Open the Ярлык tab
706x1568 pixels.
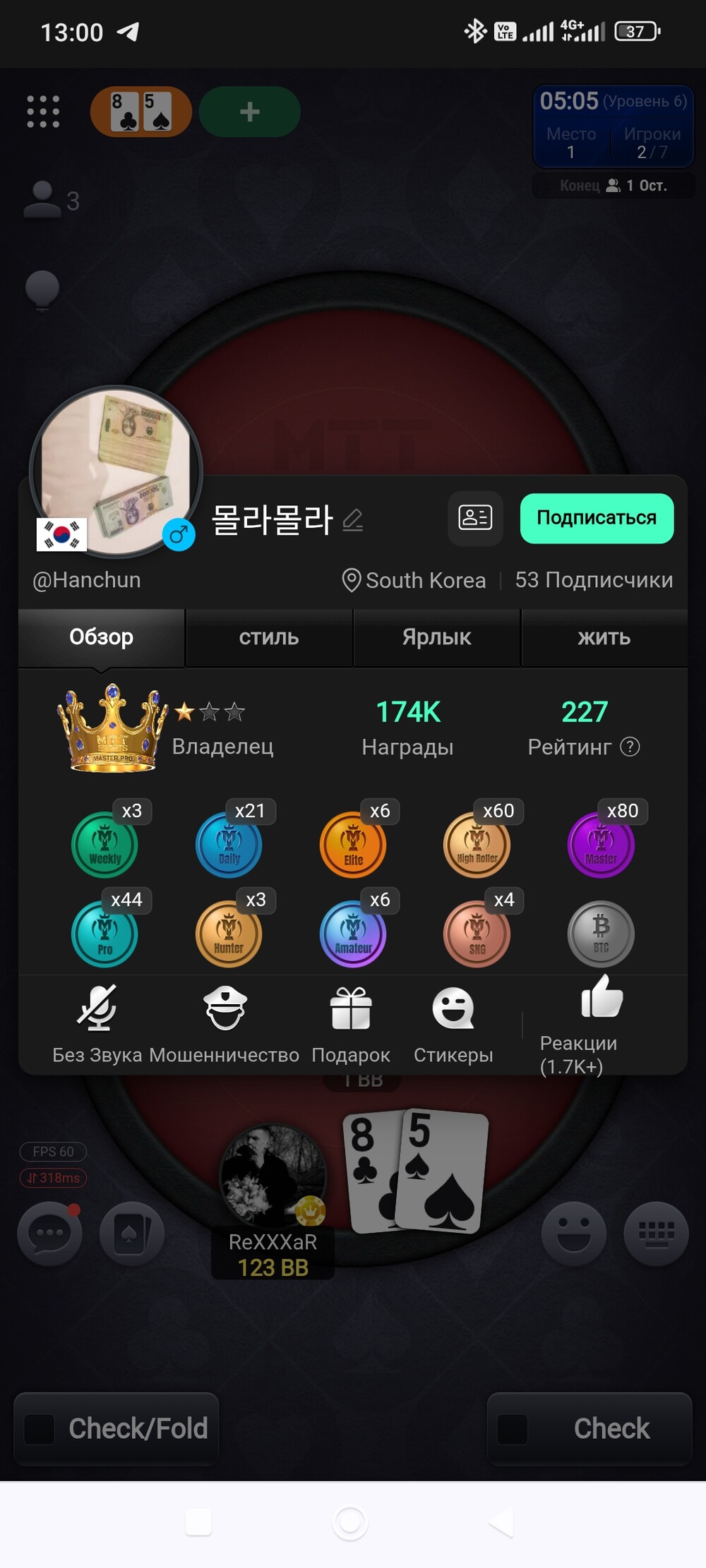(436, 637)
